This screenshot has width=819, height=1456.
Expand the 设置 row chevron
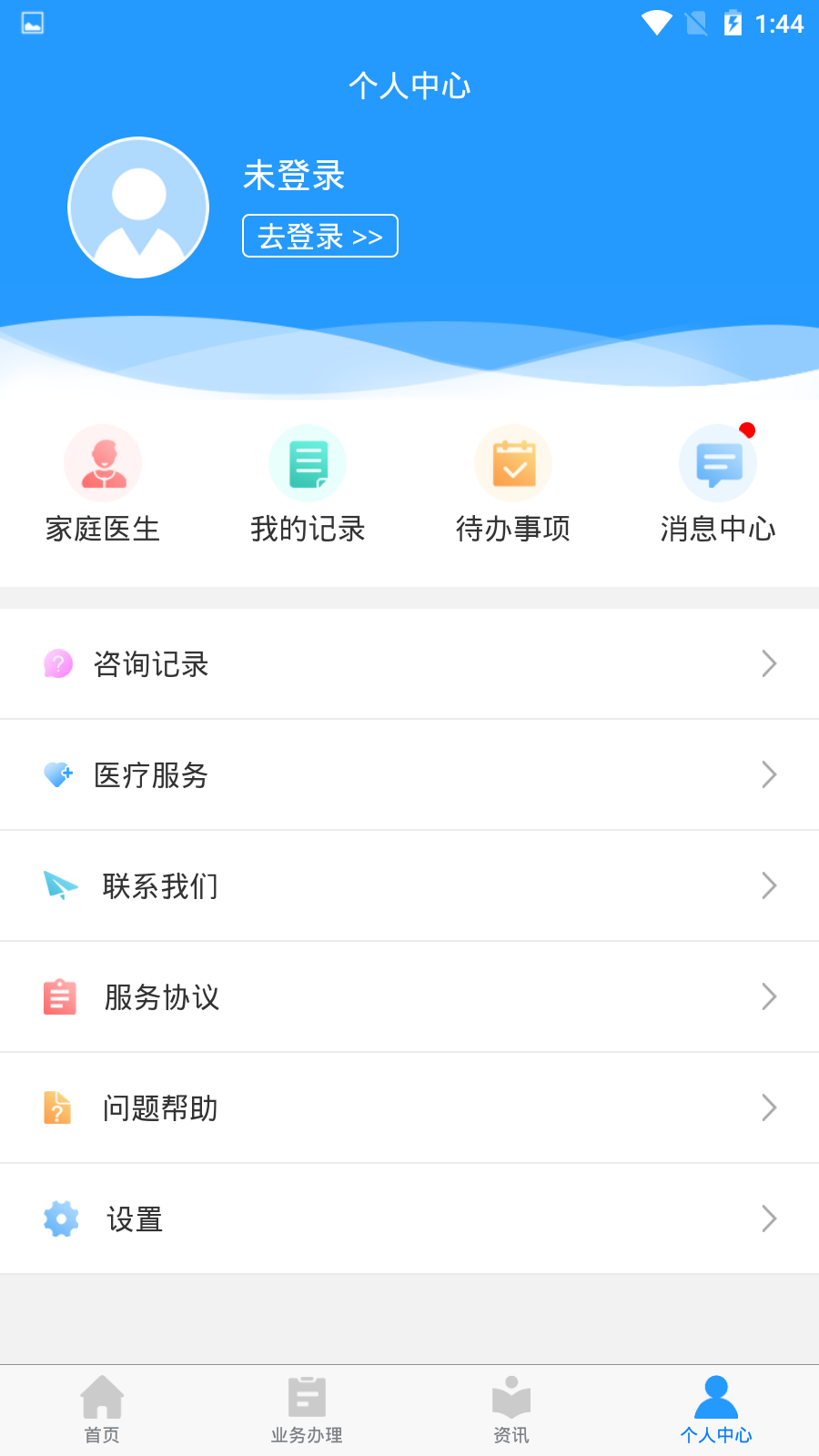coord(769,1218)
